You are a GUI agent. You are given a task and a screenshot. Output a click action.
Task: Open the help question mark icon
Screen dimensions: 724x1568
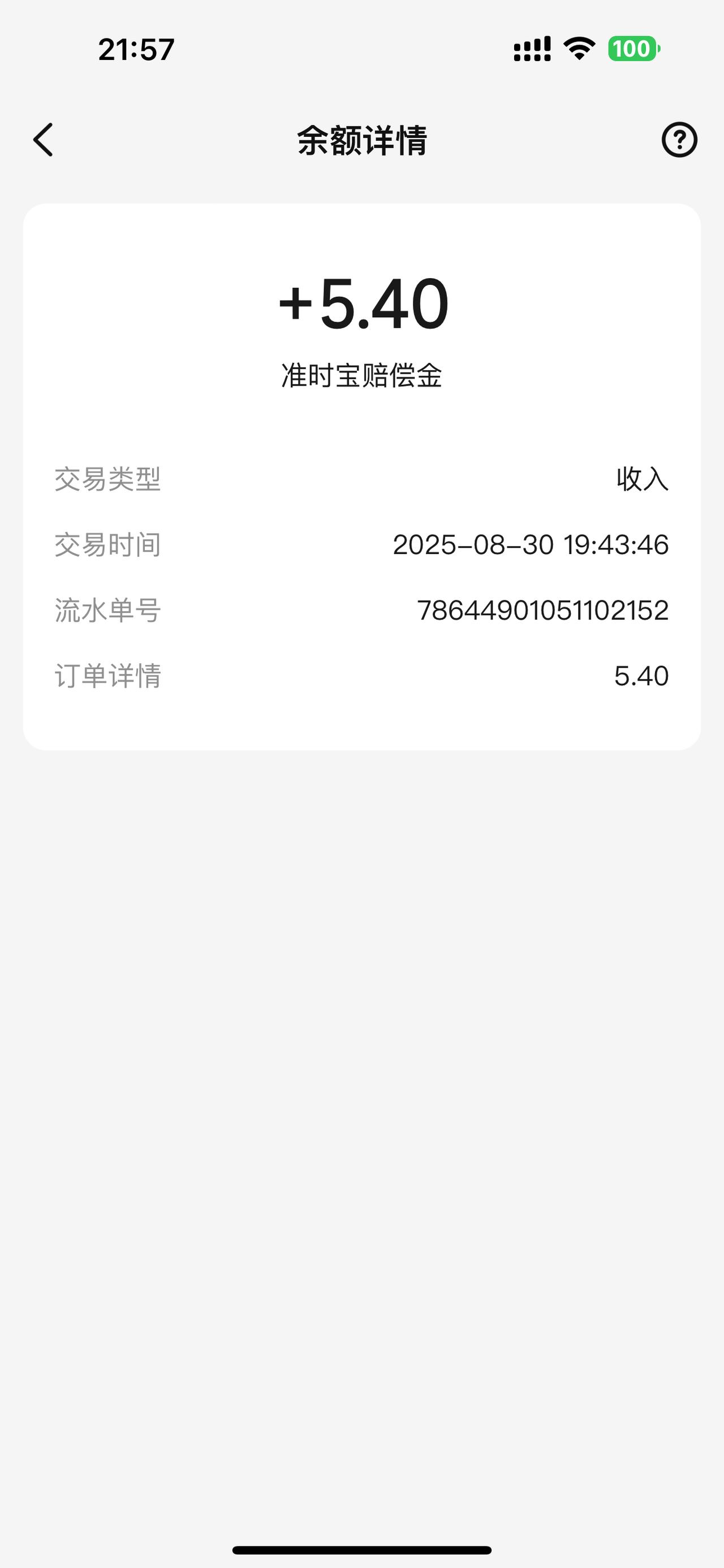(x=679, y=139)
